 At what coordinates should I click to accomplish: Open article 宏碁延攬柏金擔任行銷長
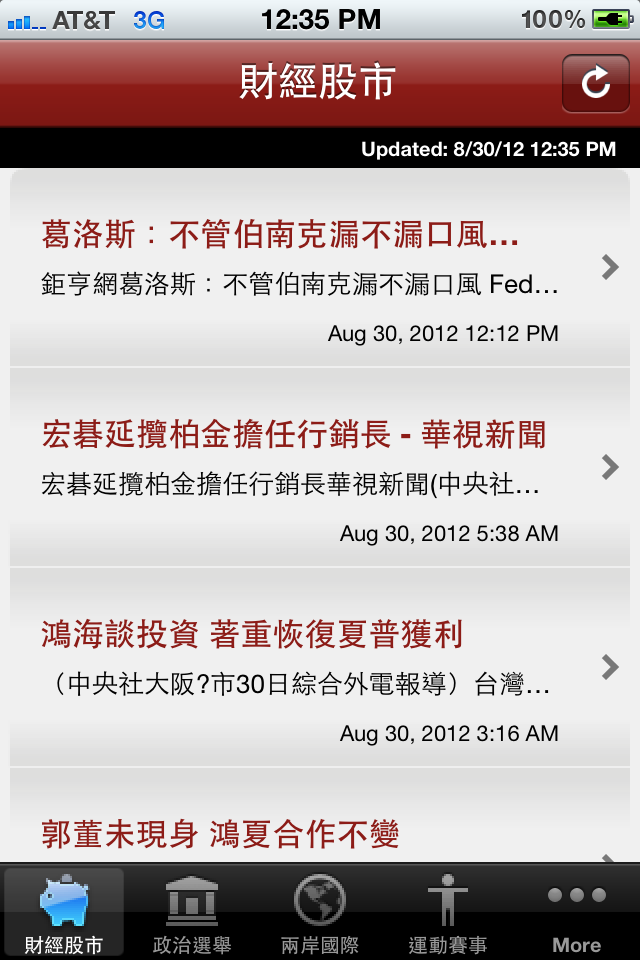coord(320,467)
